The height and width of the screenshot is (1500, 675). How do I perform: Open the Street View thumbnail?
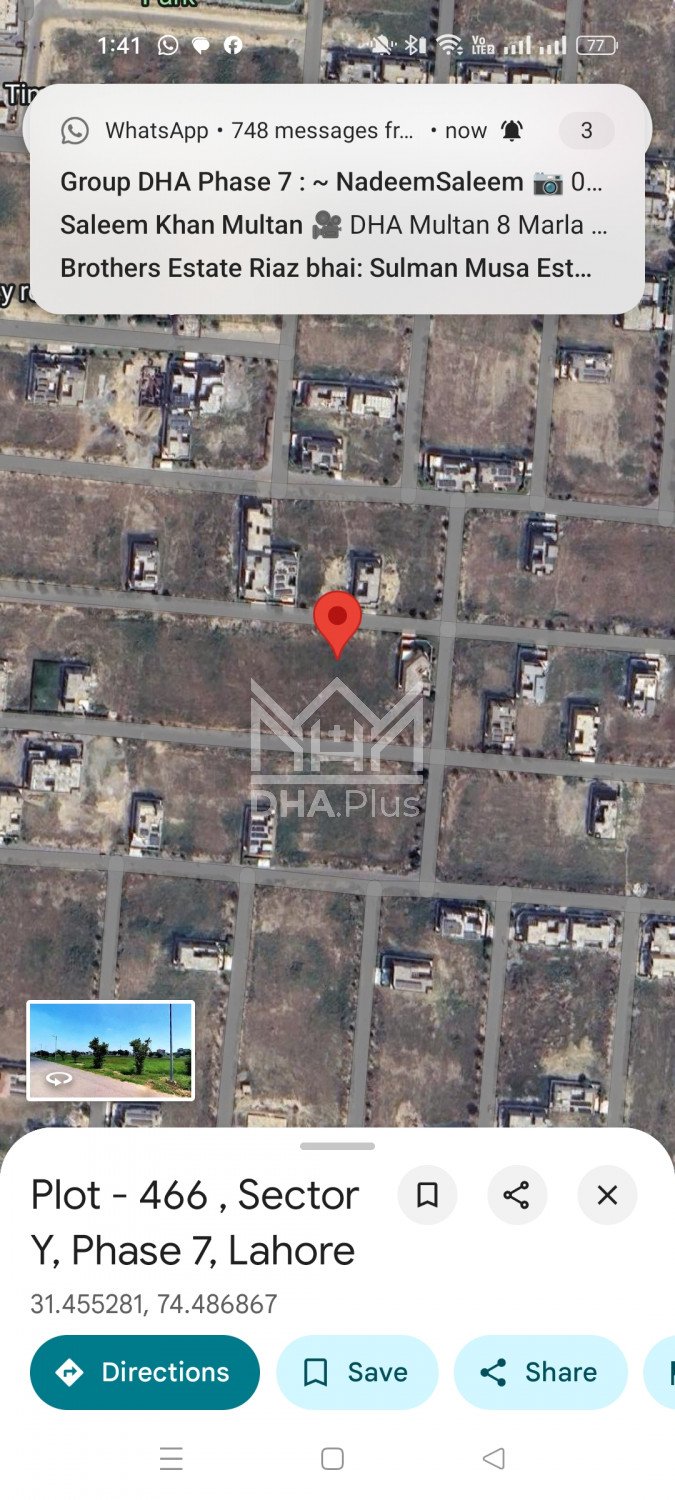(111, 1050)
